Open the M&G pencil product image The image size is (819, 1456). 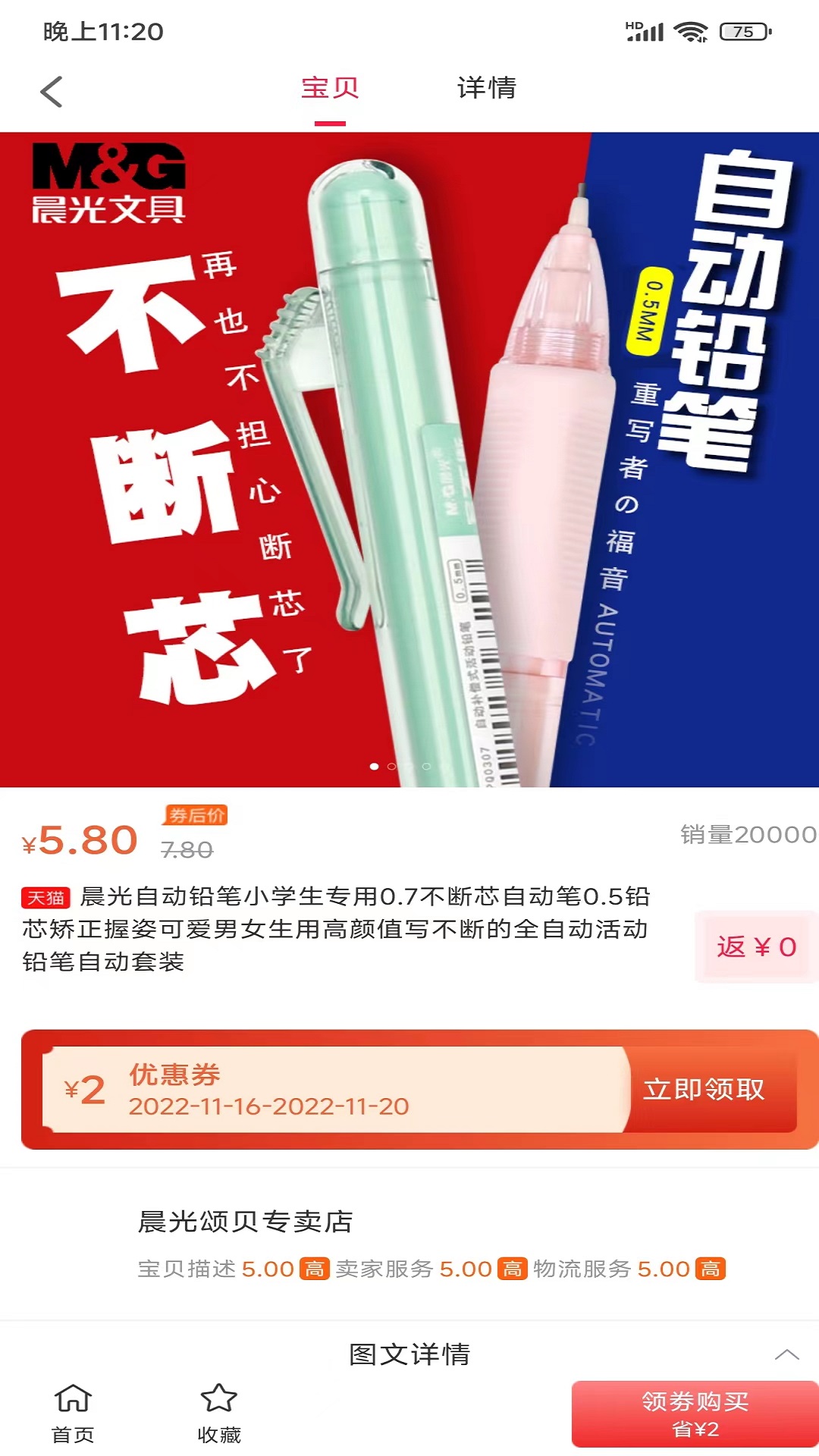point(409,460)
